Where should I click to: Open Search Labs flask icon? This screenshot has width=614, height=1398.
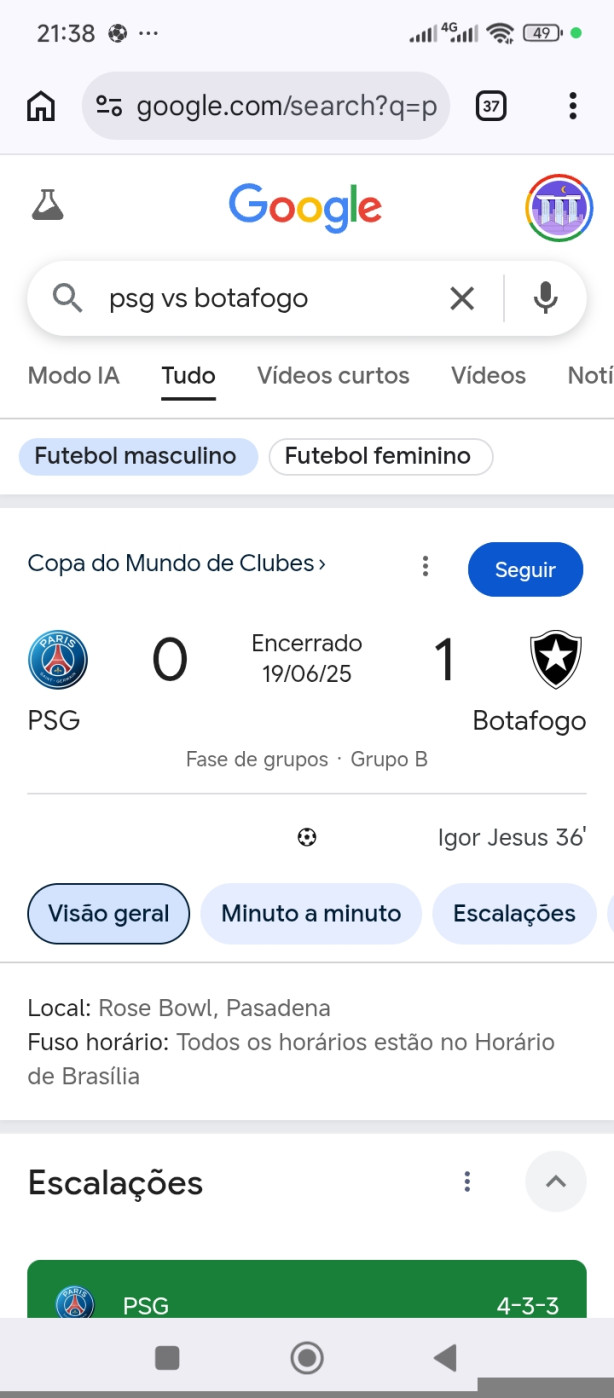47,206
